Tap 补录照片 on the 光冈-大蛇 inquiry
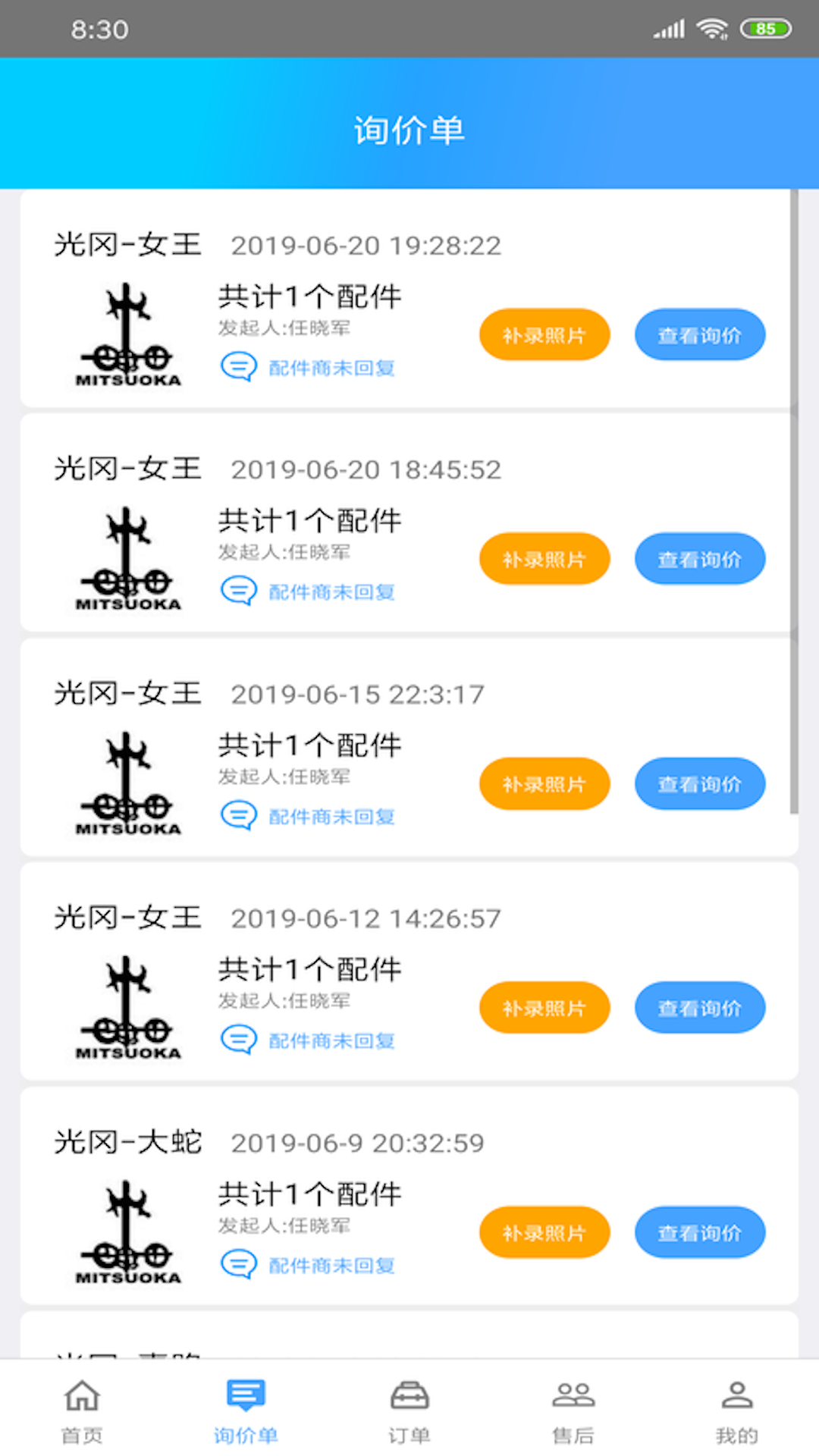This screenshot has height=1456, width=819. (x=544, y=1232)
